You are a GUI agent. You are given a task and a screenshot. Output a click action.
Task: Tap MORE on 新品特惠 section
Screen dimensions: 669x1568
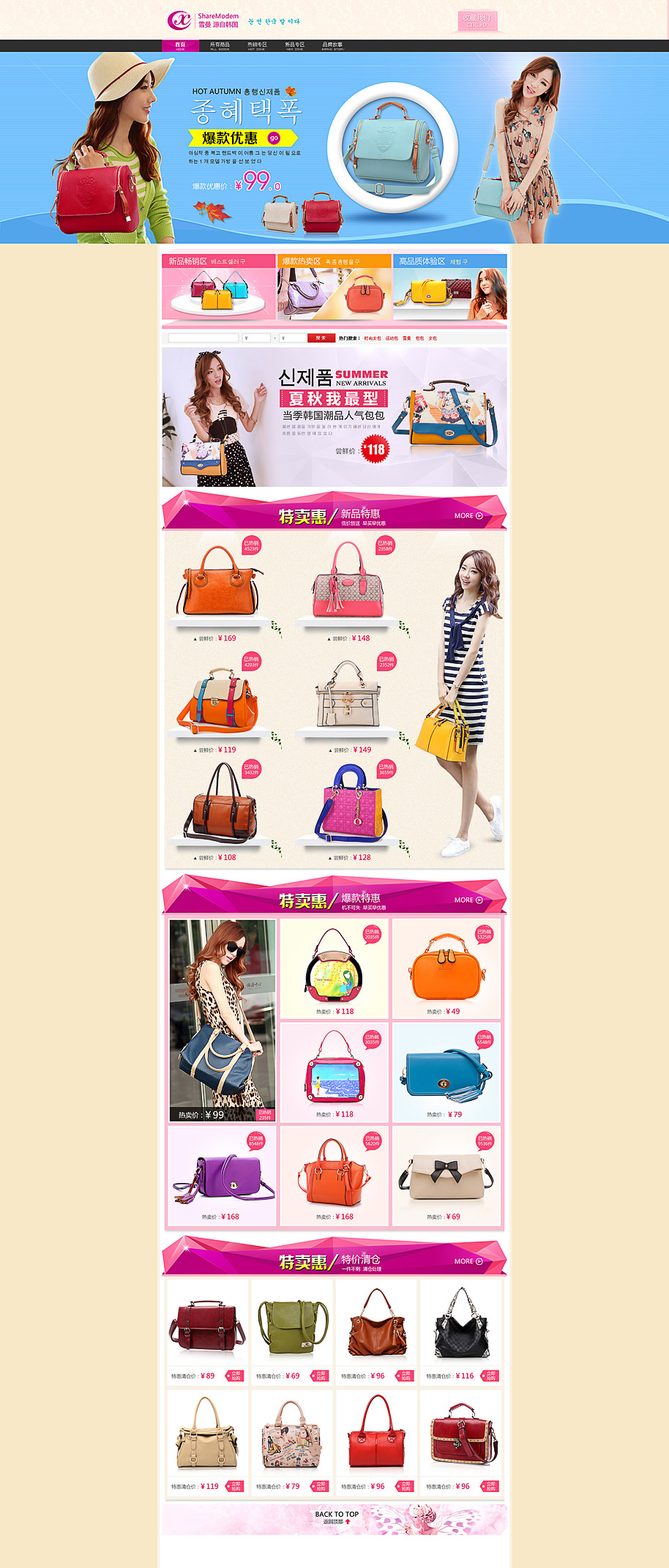(x=468, y=516)
